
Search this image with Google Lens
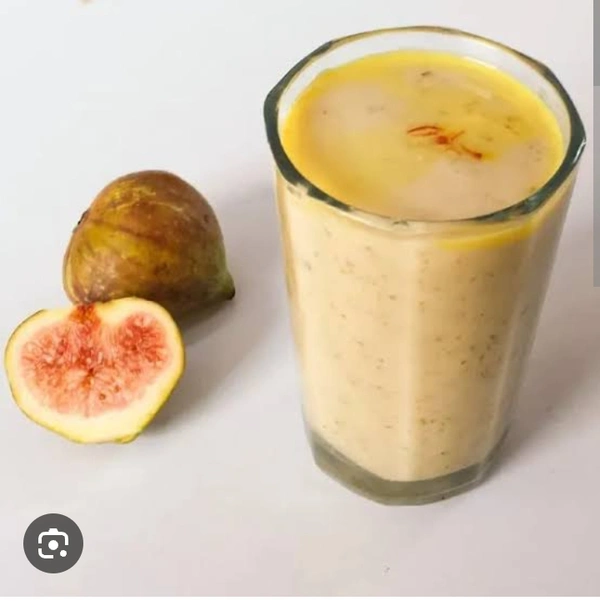pos(53,543)
